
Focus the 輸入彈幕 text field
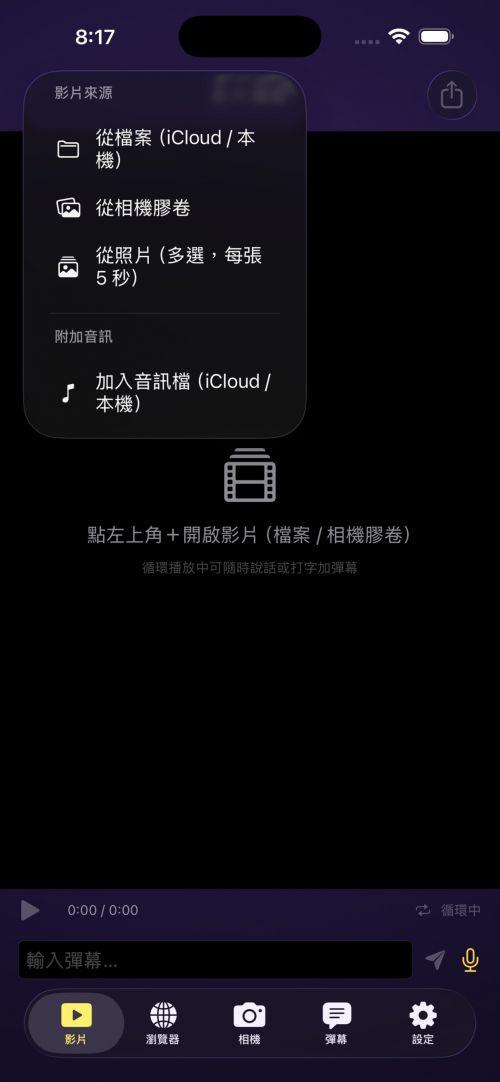[215, 960]
